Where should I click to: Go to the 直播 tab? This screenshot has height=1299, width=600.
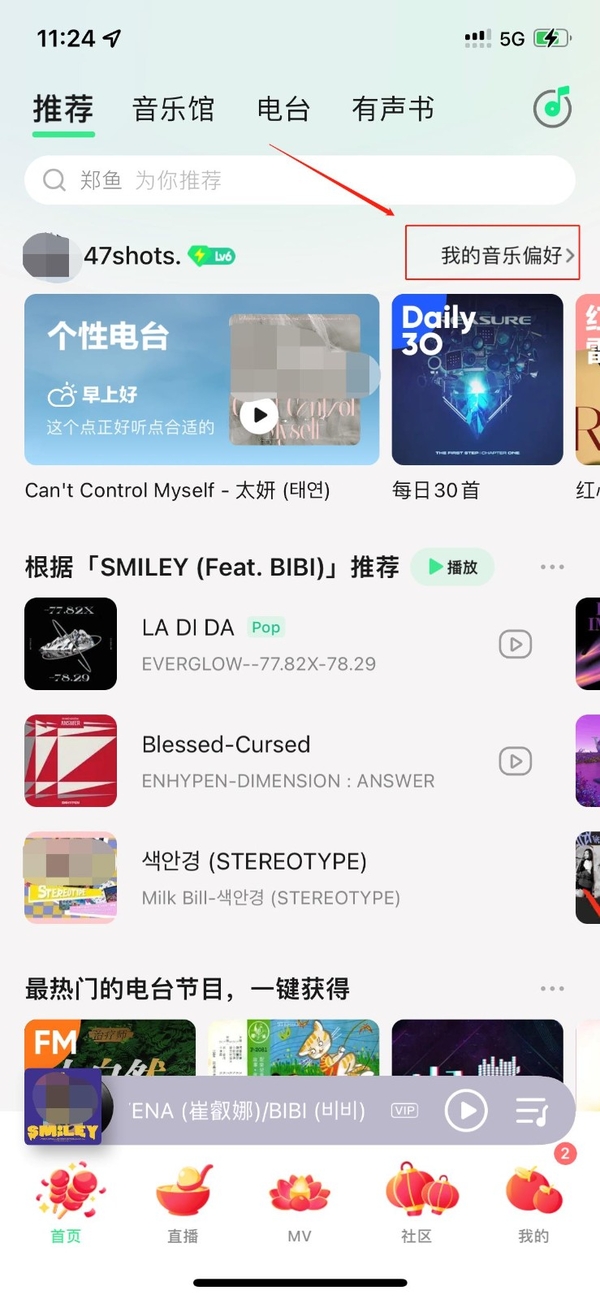click(183, 1205)
